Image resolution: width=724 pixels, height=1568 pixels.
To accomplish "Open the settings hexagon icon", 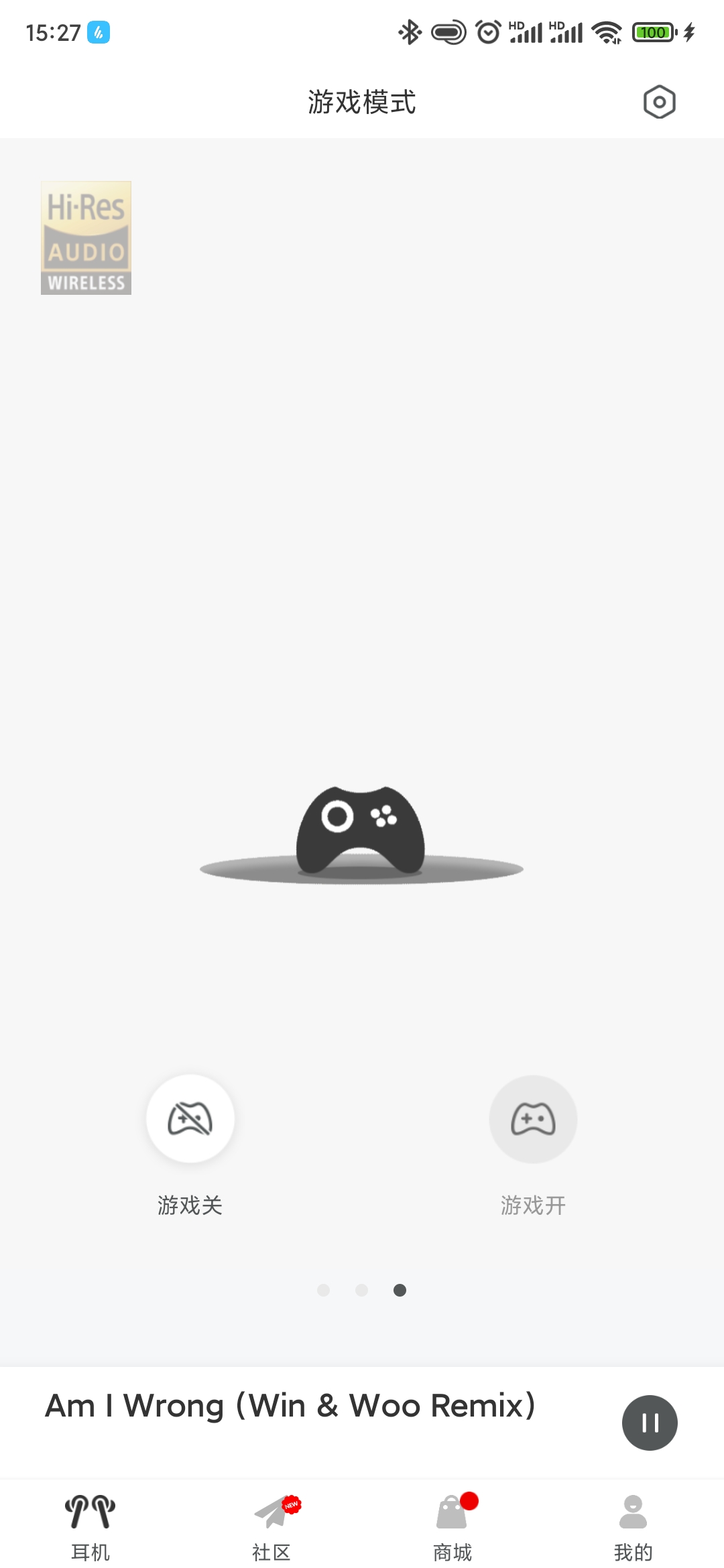I will coord(659,103).
